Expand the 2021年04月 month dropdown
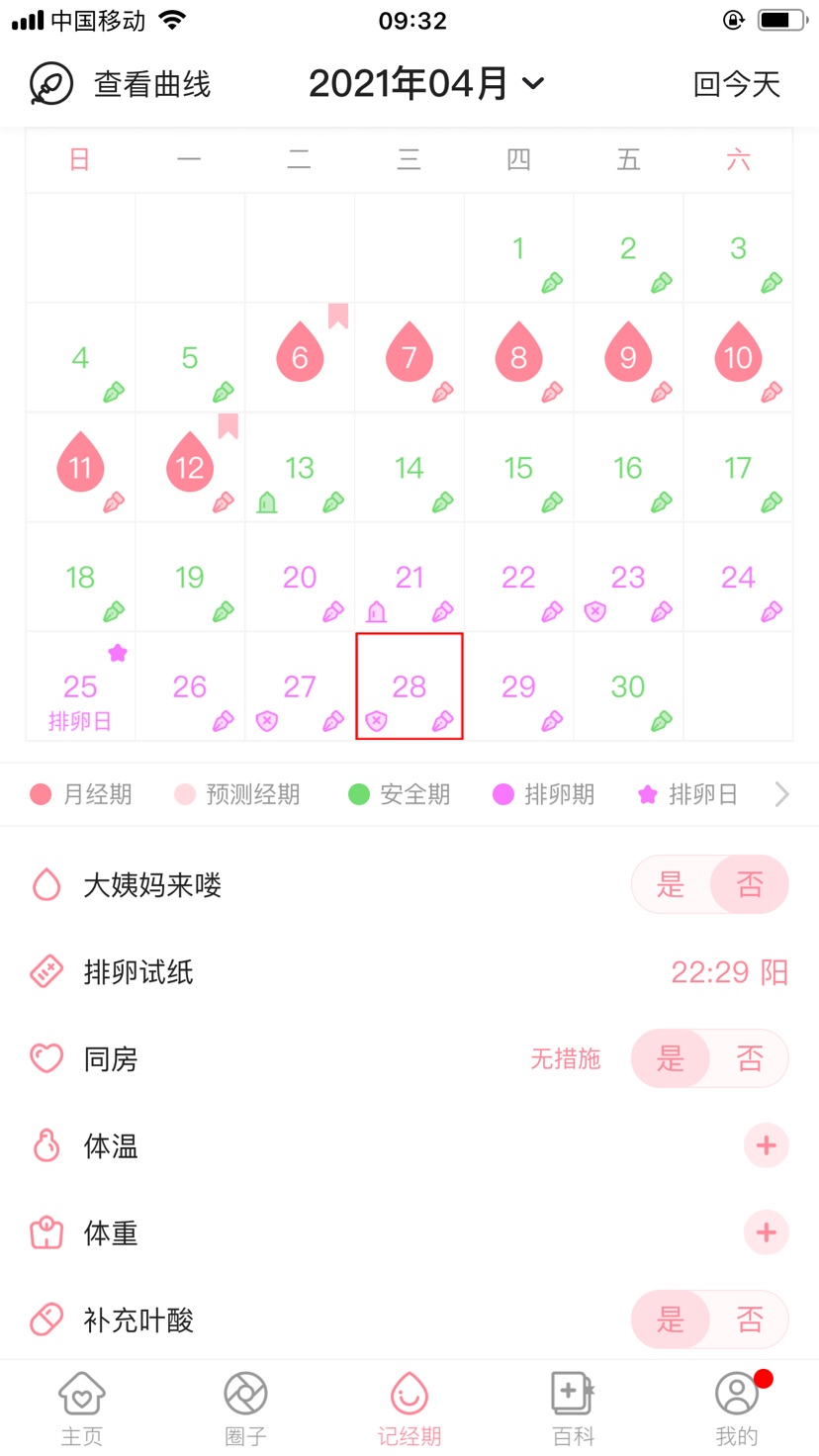Viewport: 819px width, 1456px height. pyautogui.click(x=425, y=84)
